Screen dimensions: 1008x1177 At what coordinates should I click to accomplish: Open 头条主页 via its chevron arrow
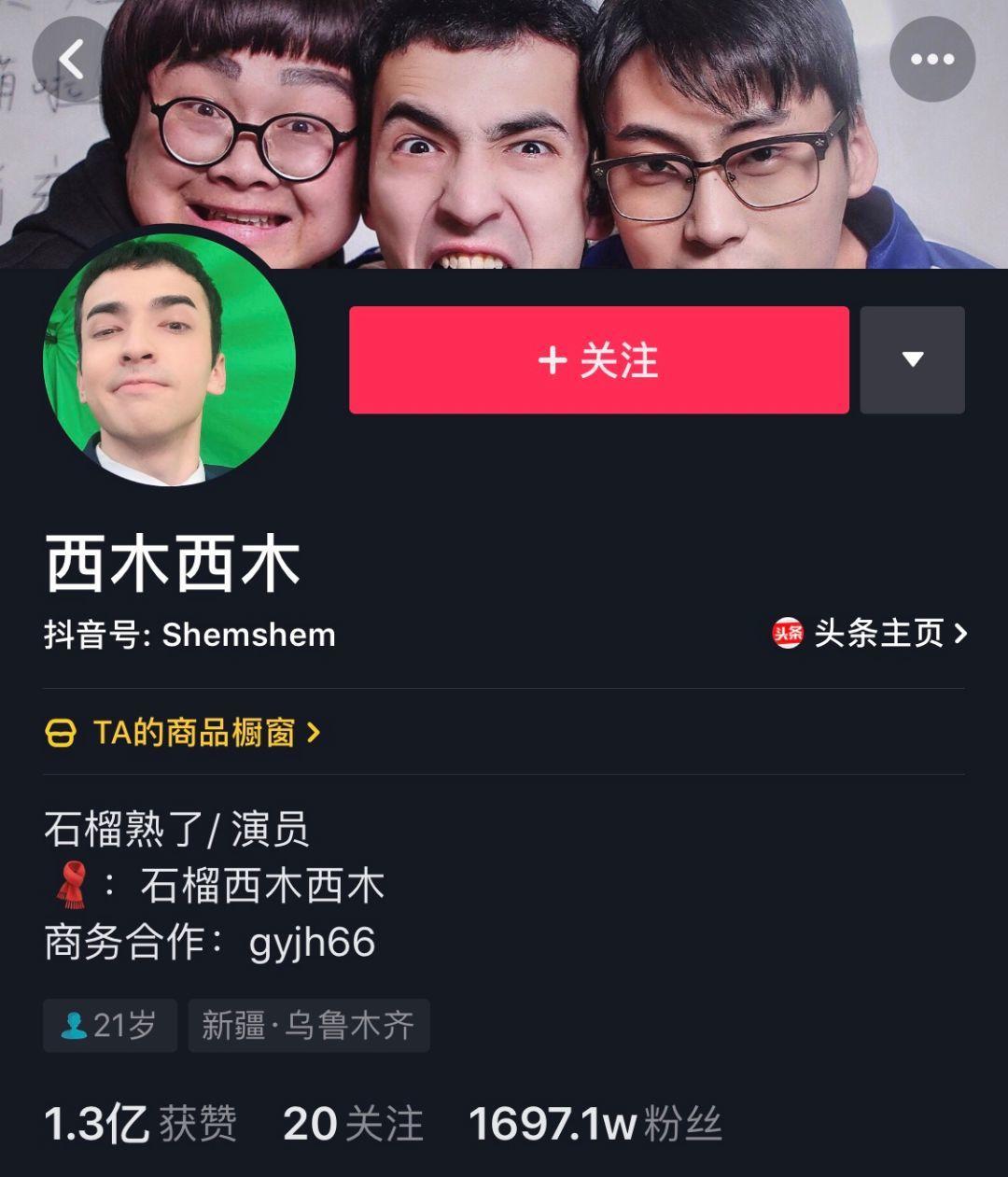(x=961, y=634)
